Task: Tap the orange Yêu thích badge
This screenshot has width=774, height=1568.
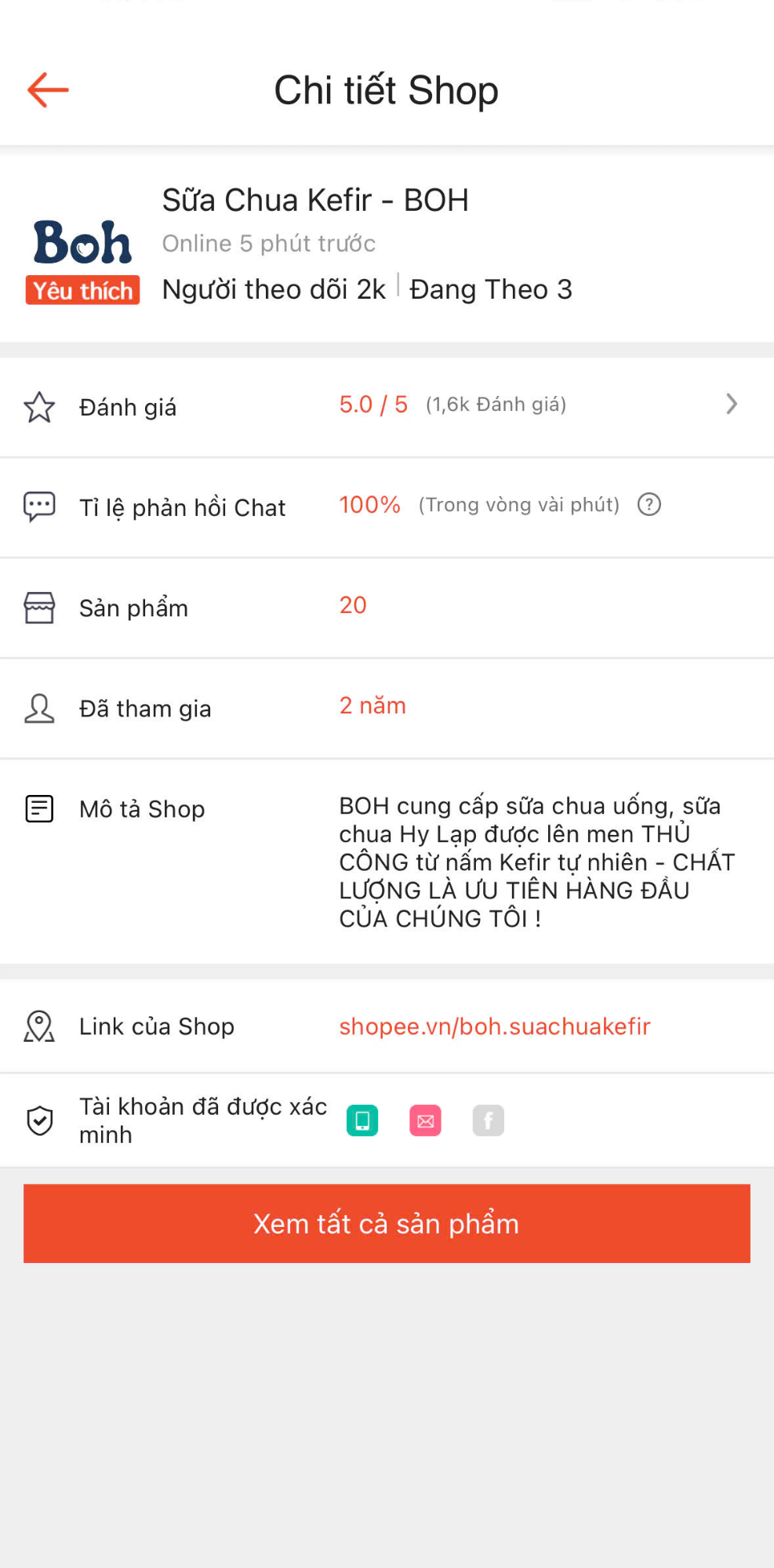Action: point(82,290)
